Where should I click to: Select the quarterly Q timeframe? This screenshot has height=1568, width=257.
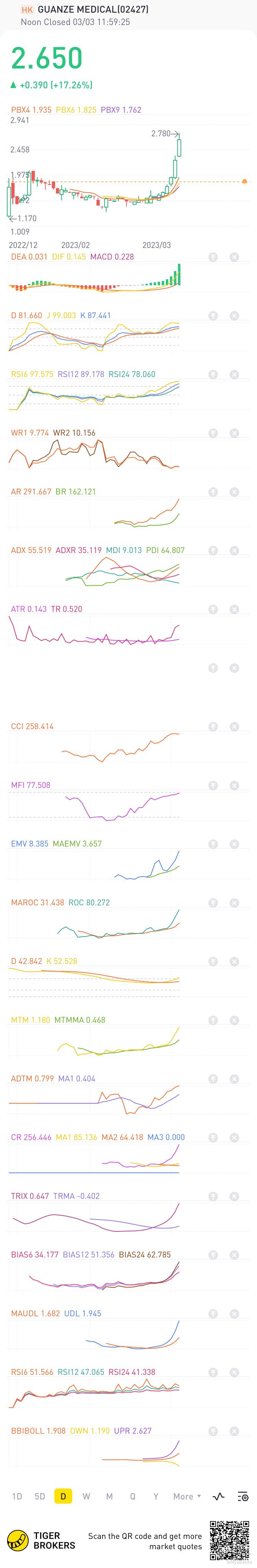coord(133,1496)
